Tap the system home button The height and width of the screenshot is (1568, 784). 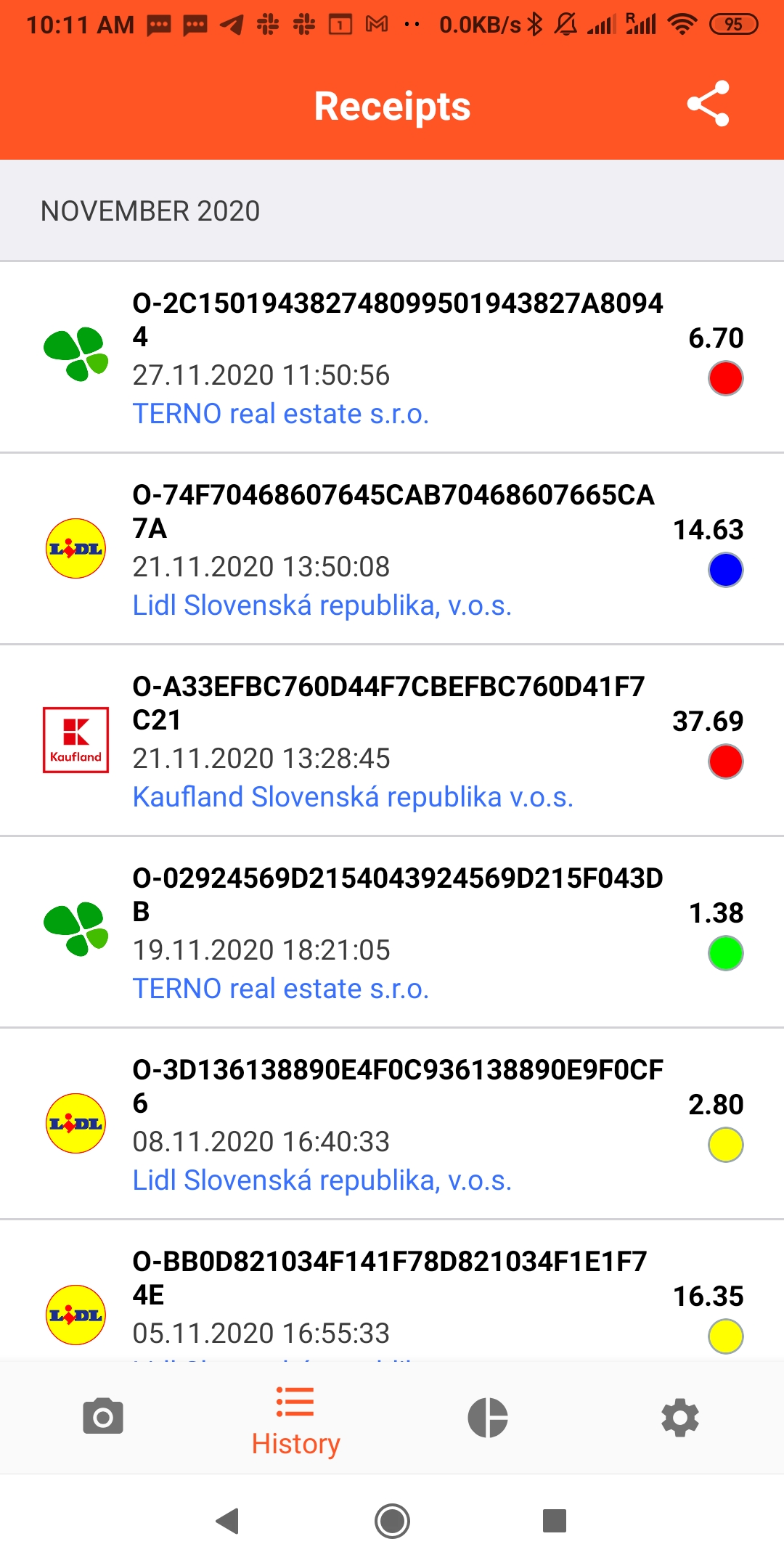point(392,1521)
